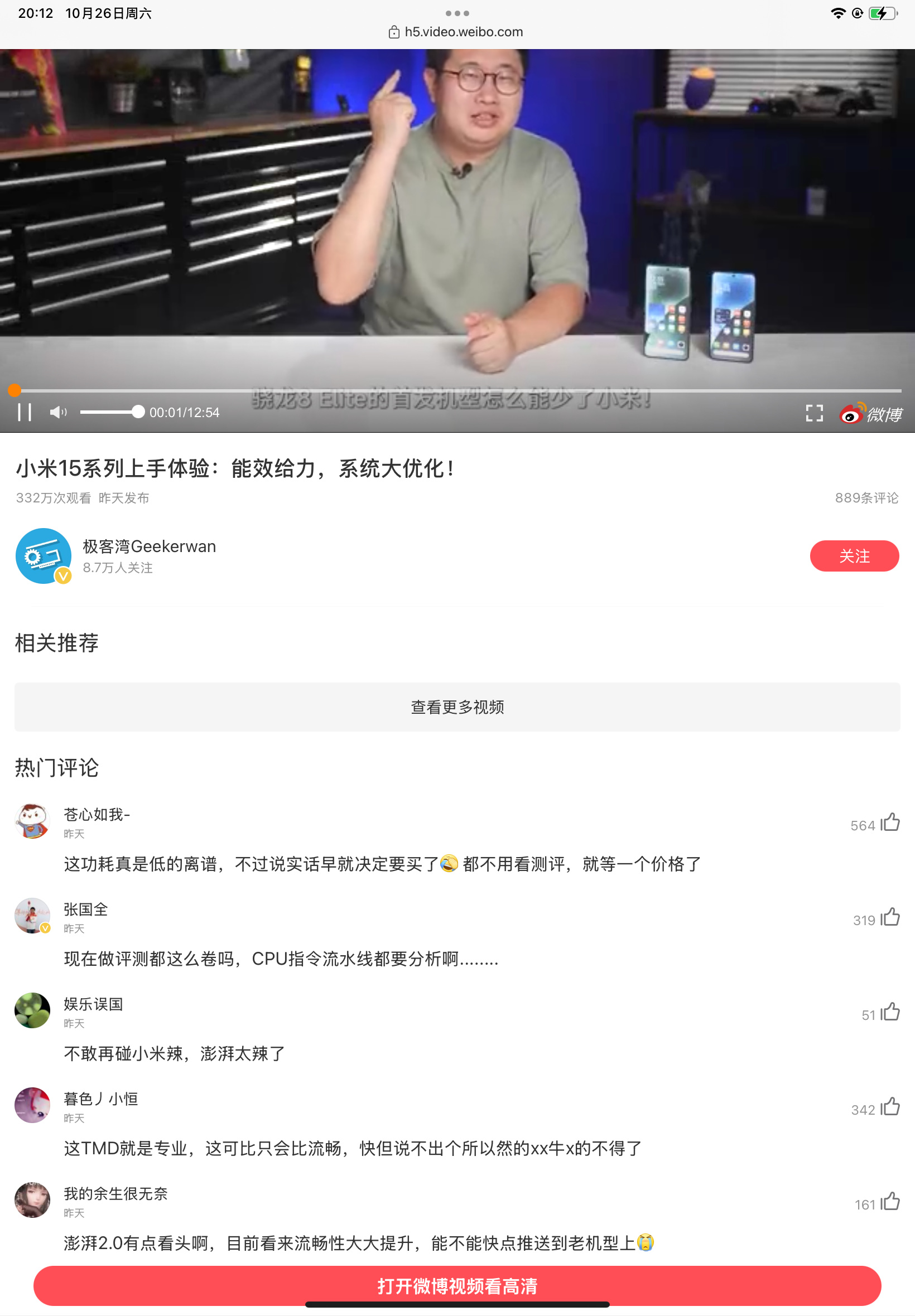
Task: Open 打开微博视频看高清 in Weibo app
Action: coord(458,1286)
